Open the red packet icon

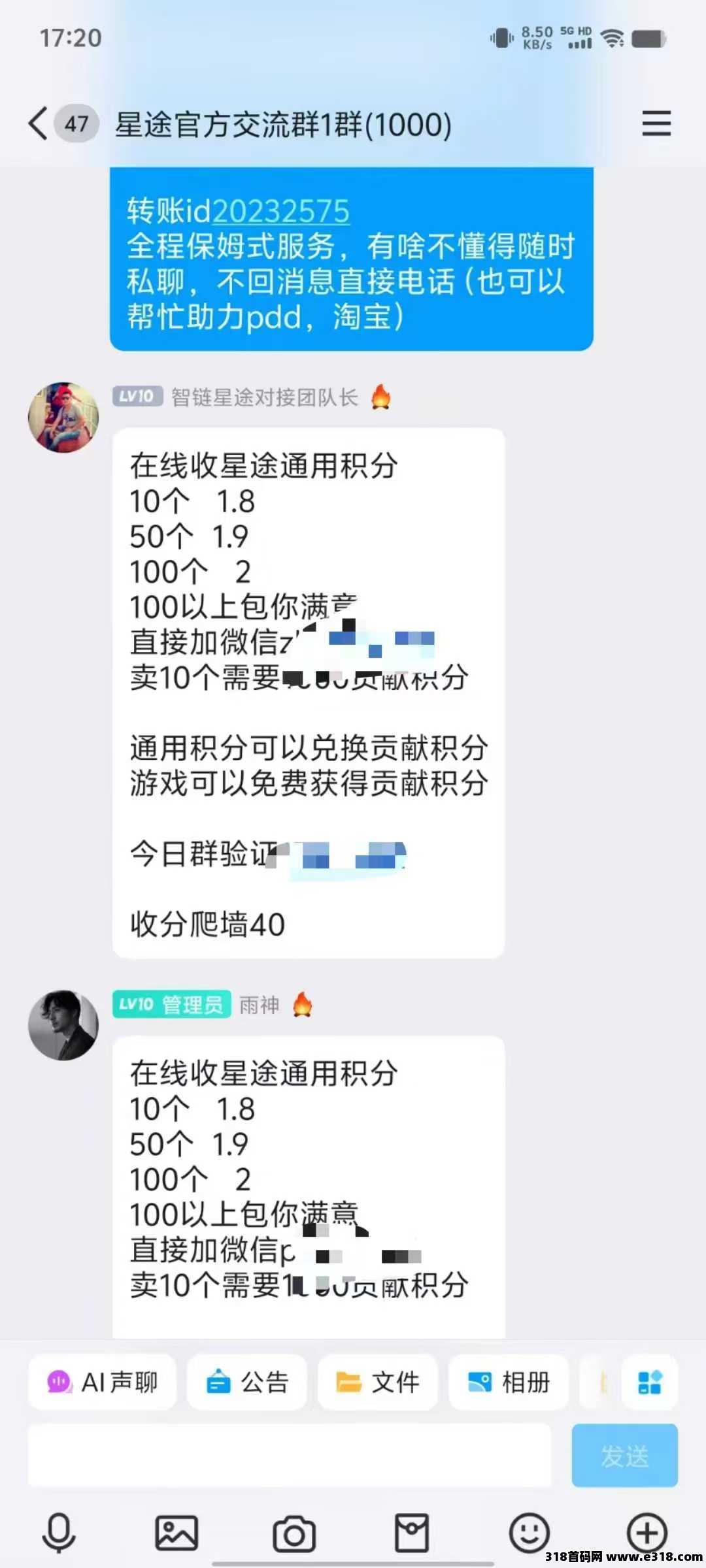(412, 1532)
